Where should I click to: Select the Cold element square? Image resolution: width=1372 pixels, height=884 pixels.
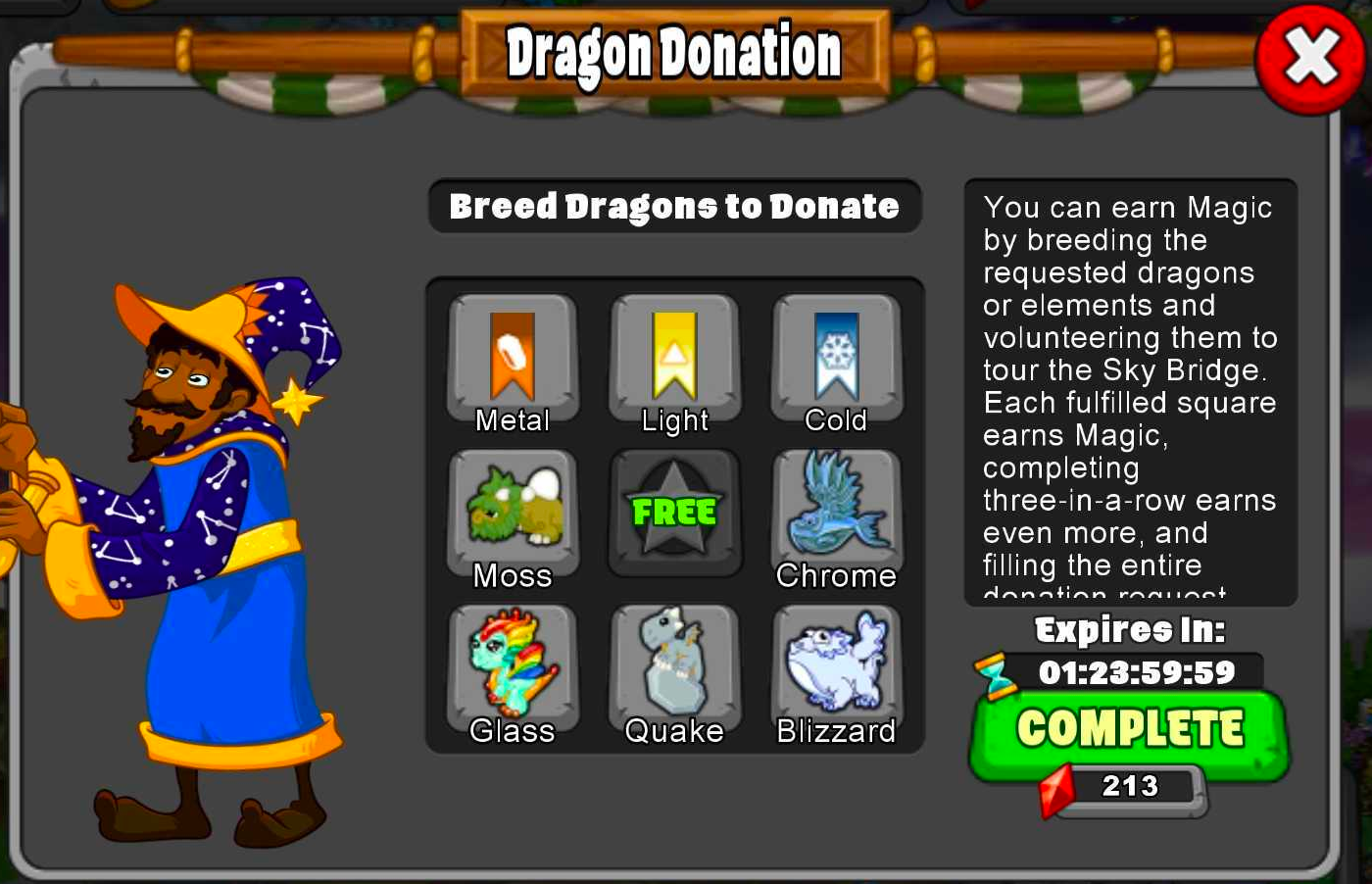pyautogui.click(x=836, y=361)
